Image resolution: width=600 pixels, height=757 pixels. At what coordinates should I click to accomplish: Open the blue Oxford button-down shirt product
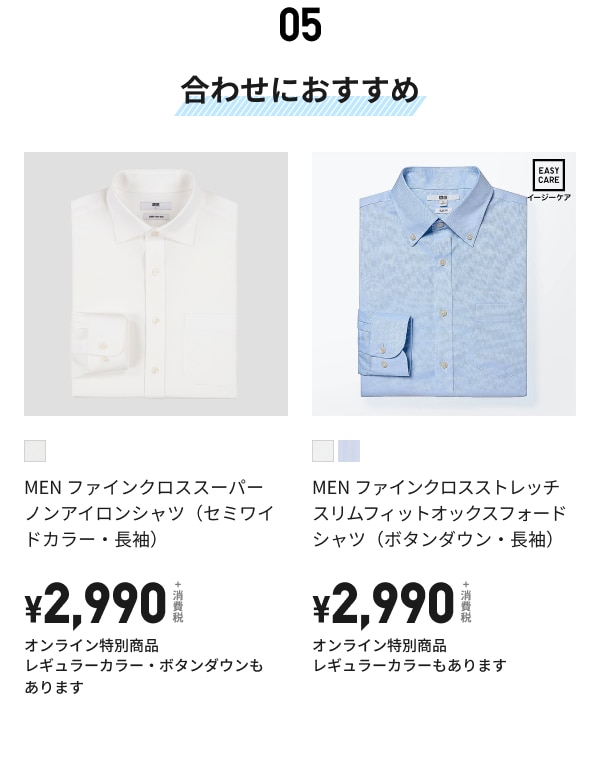(x=443, y=284)
